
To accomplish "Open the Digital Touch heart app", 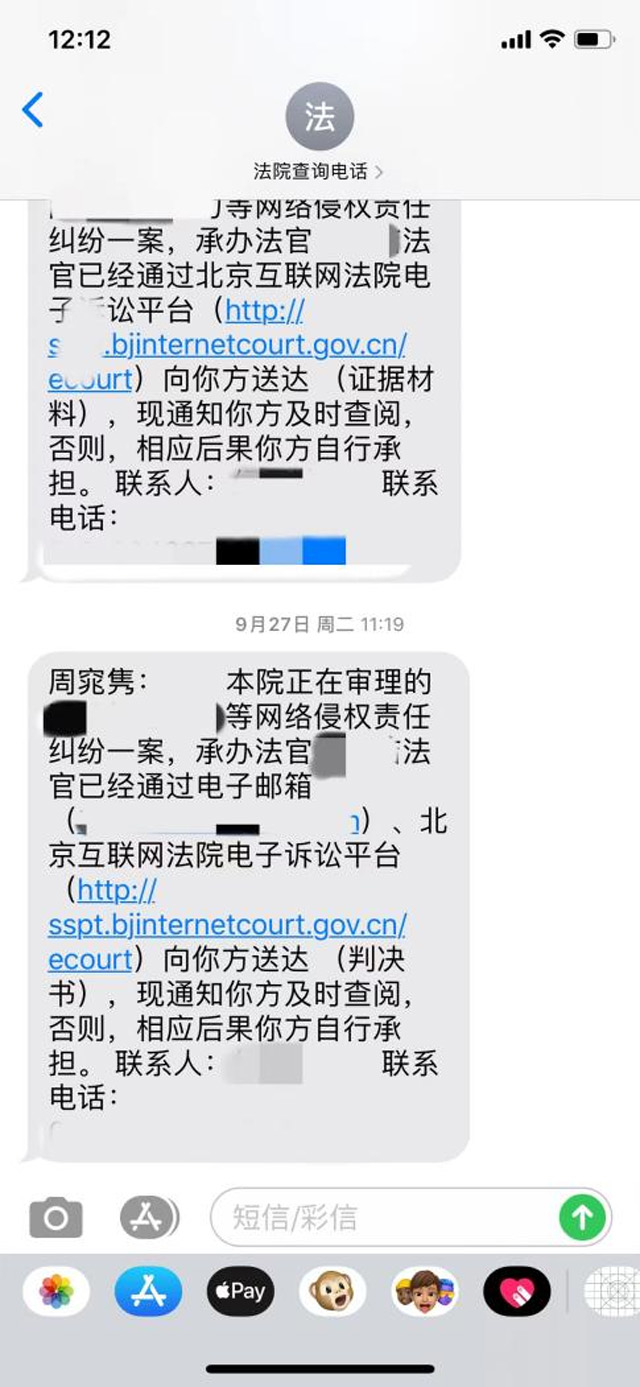I will click(517, 1292).
